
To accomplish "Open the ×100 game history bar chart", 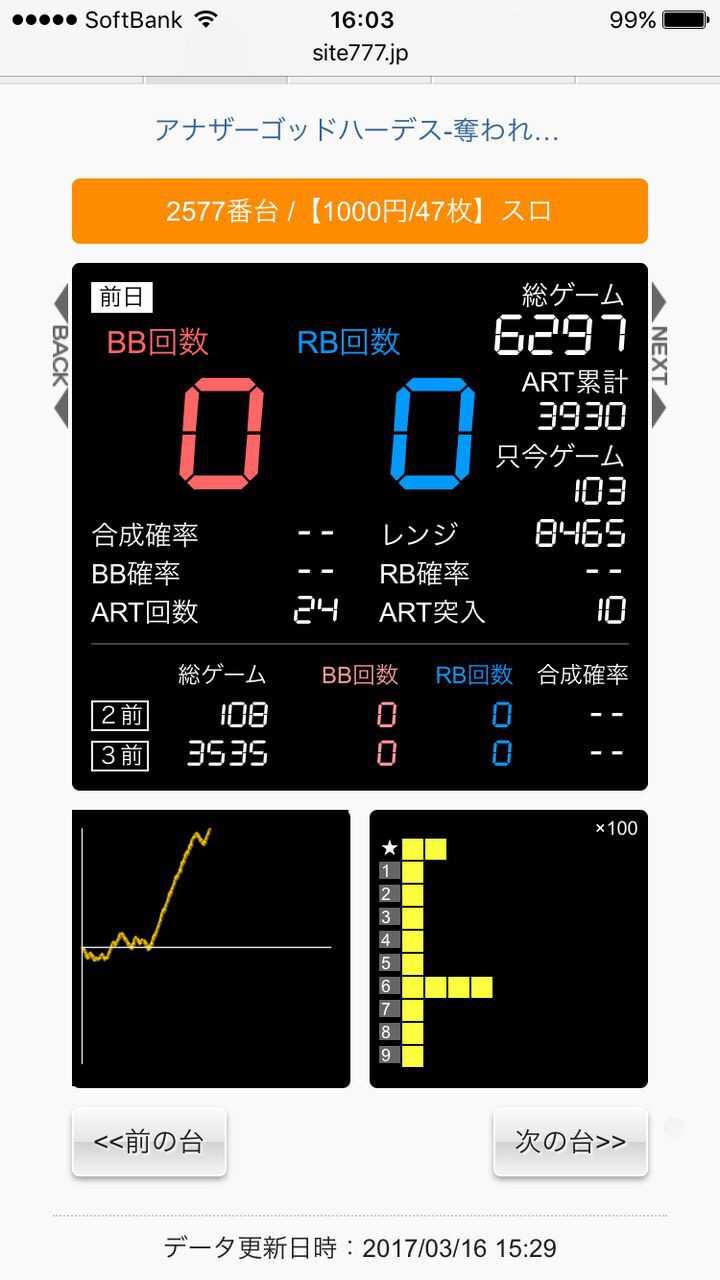I will 509,949.
